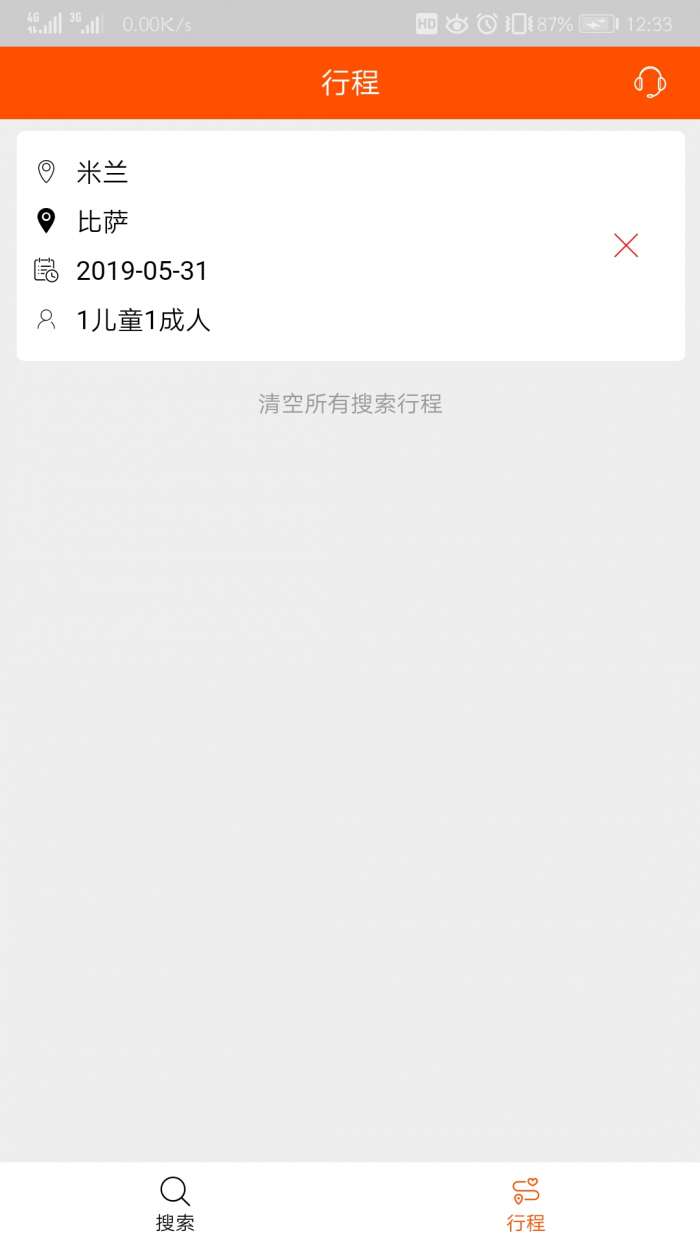Open customer service headset icon
This screenshot has width=700, height=1244.
pos(650,82)
